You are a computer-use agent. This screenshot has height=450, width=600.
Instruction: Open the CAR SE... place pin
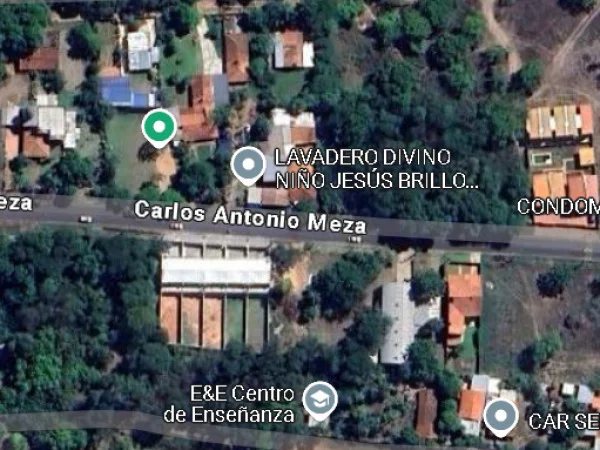500,415
